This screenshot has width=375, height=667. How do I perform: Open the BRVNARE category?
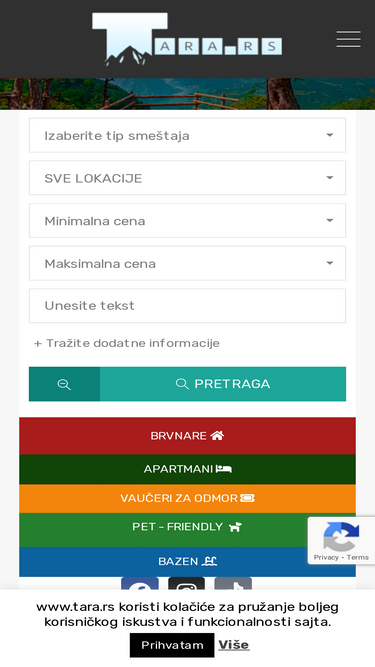point(187,436)
